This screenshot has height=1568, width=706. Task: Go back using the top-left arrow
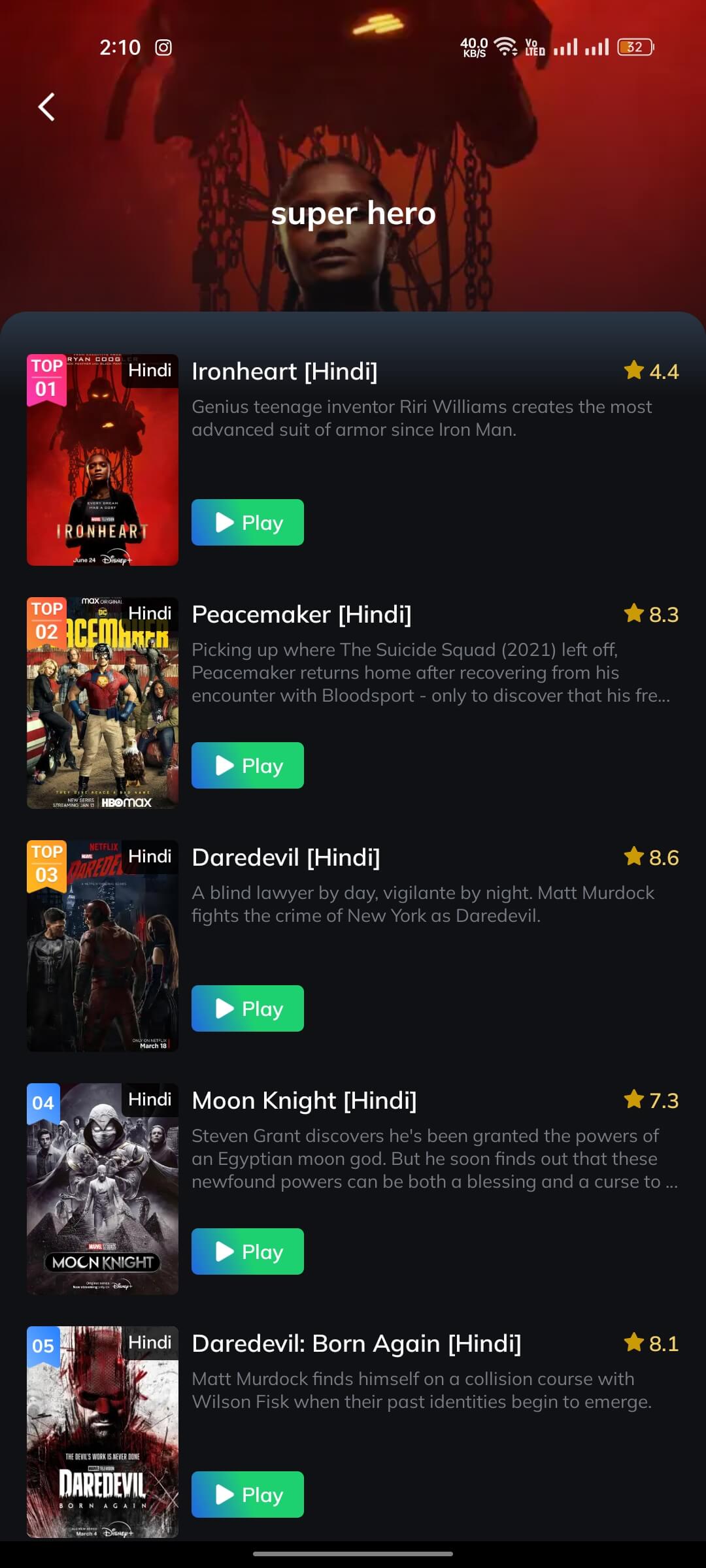coord(46,106)
